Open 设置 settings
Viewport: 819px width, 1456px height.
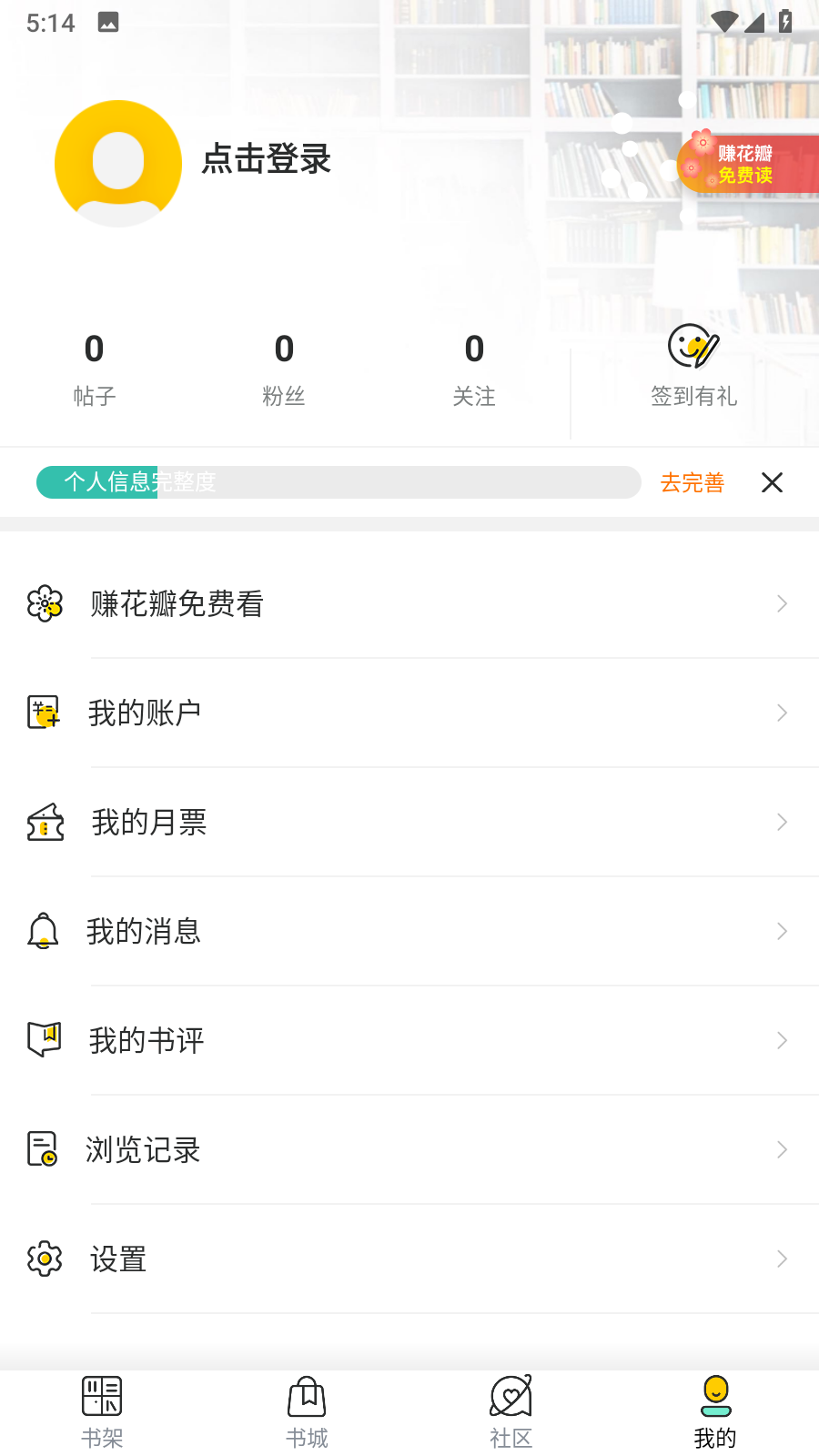tap(409, 1259)
